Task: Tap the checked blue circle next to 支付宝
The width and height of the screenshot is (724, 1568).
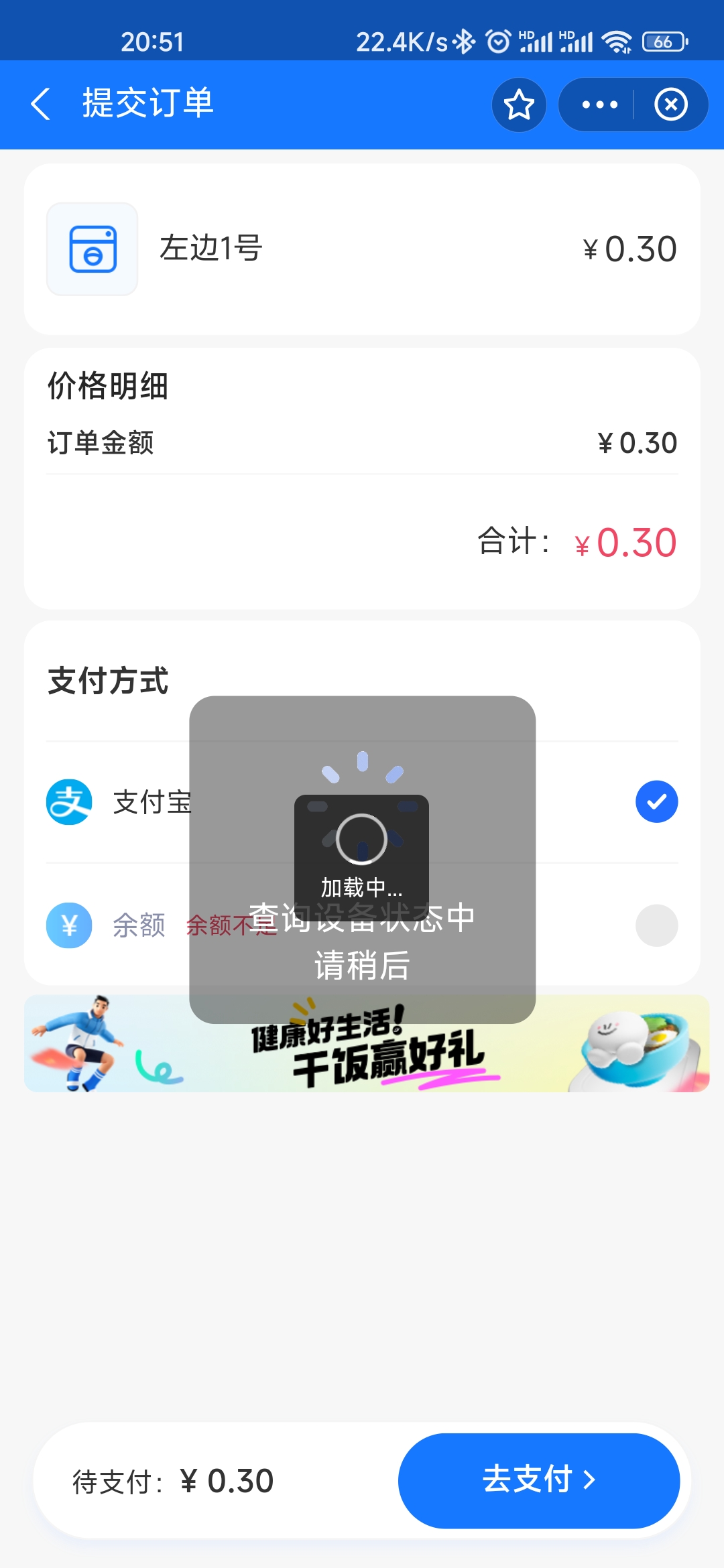Action: 657,801
